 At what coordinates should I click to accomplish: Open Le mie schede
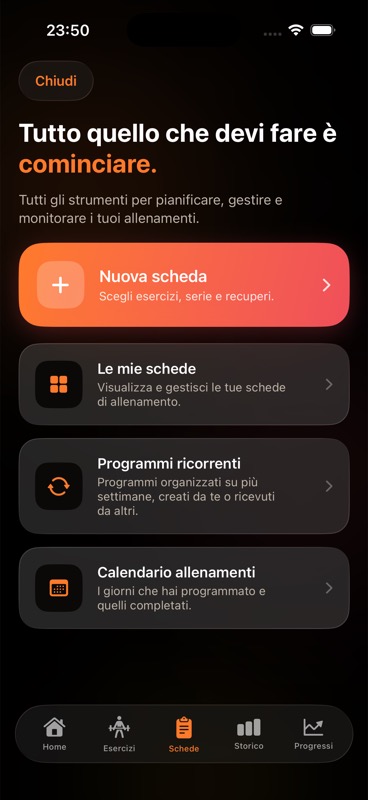pos(184,384)
